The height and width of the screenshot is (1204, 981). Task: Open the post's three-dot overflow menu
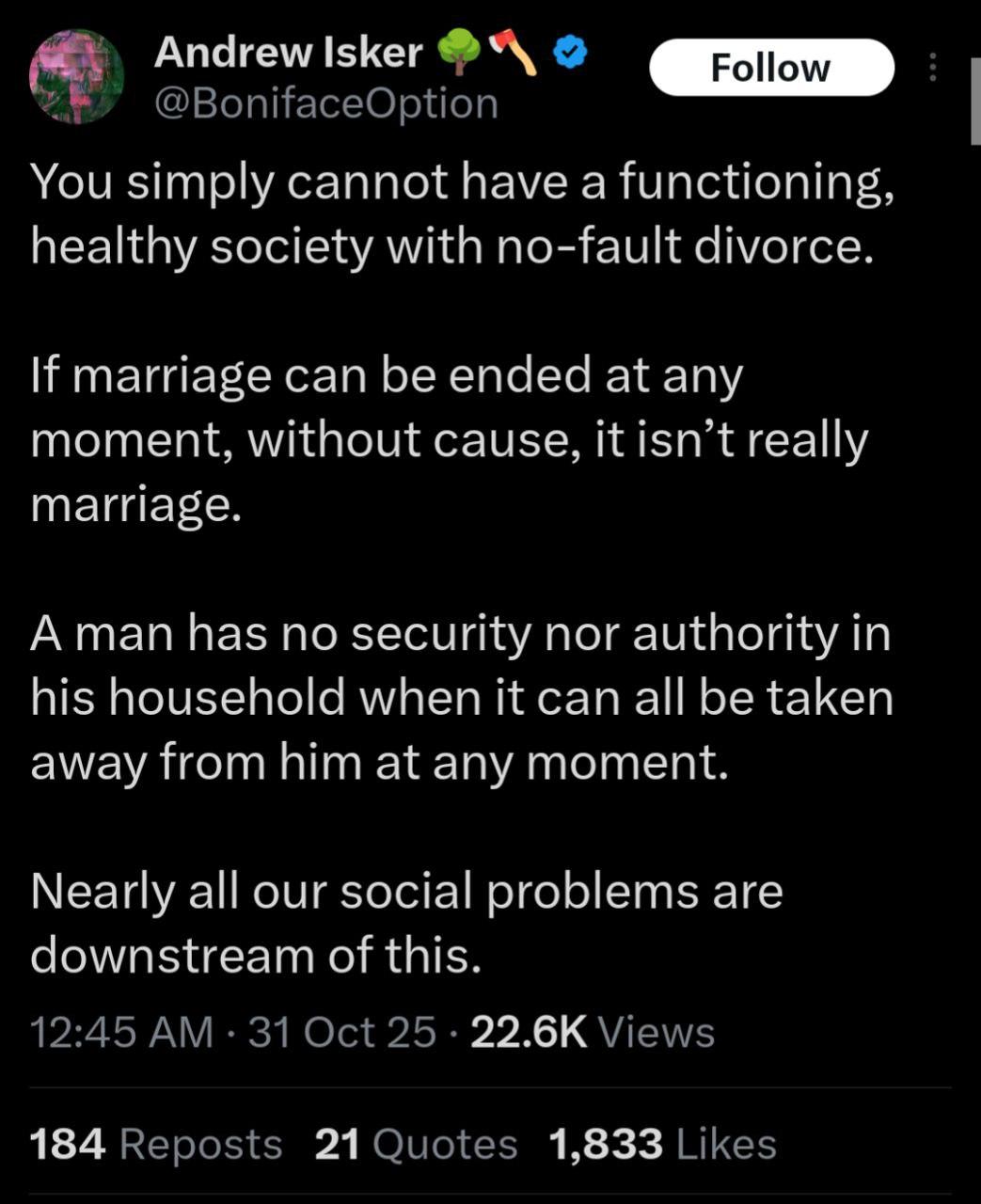[932, 68]
